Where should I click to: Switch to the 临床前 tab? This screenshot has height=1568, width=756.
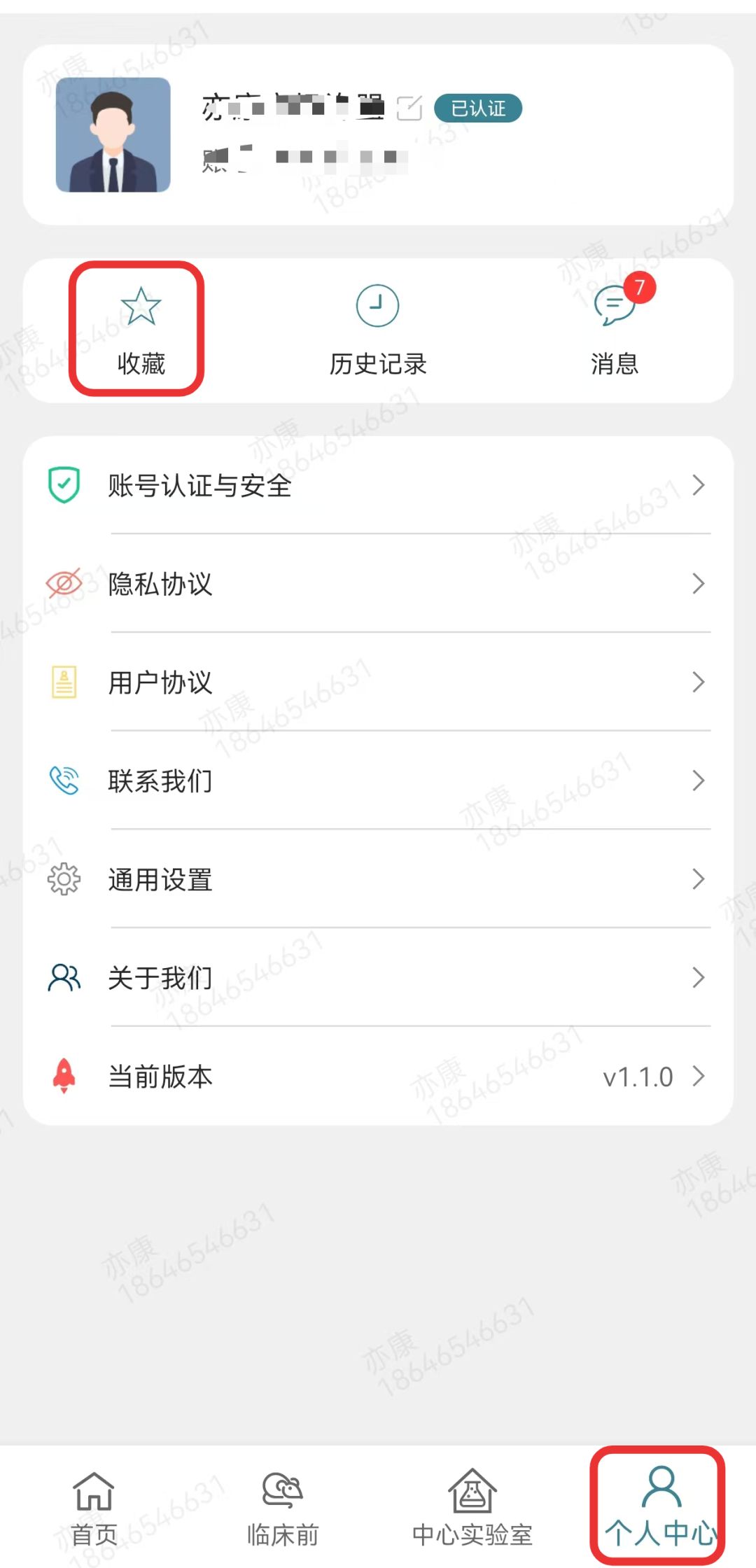pyautogui.click(x=283, y=1508)
